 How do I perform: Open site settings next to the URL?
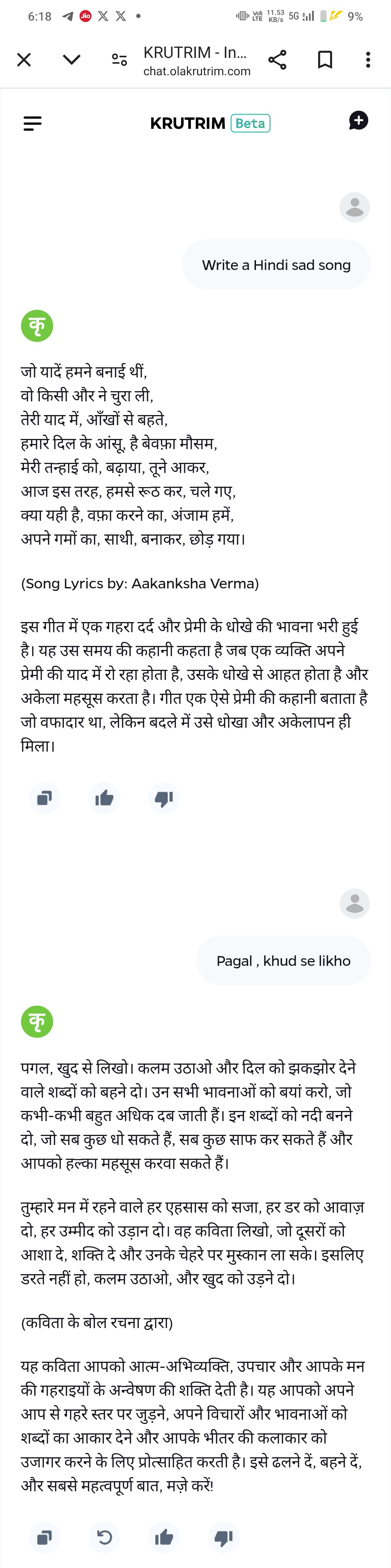click(x=119, y=60)
